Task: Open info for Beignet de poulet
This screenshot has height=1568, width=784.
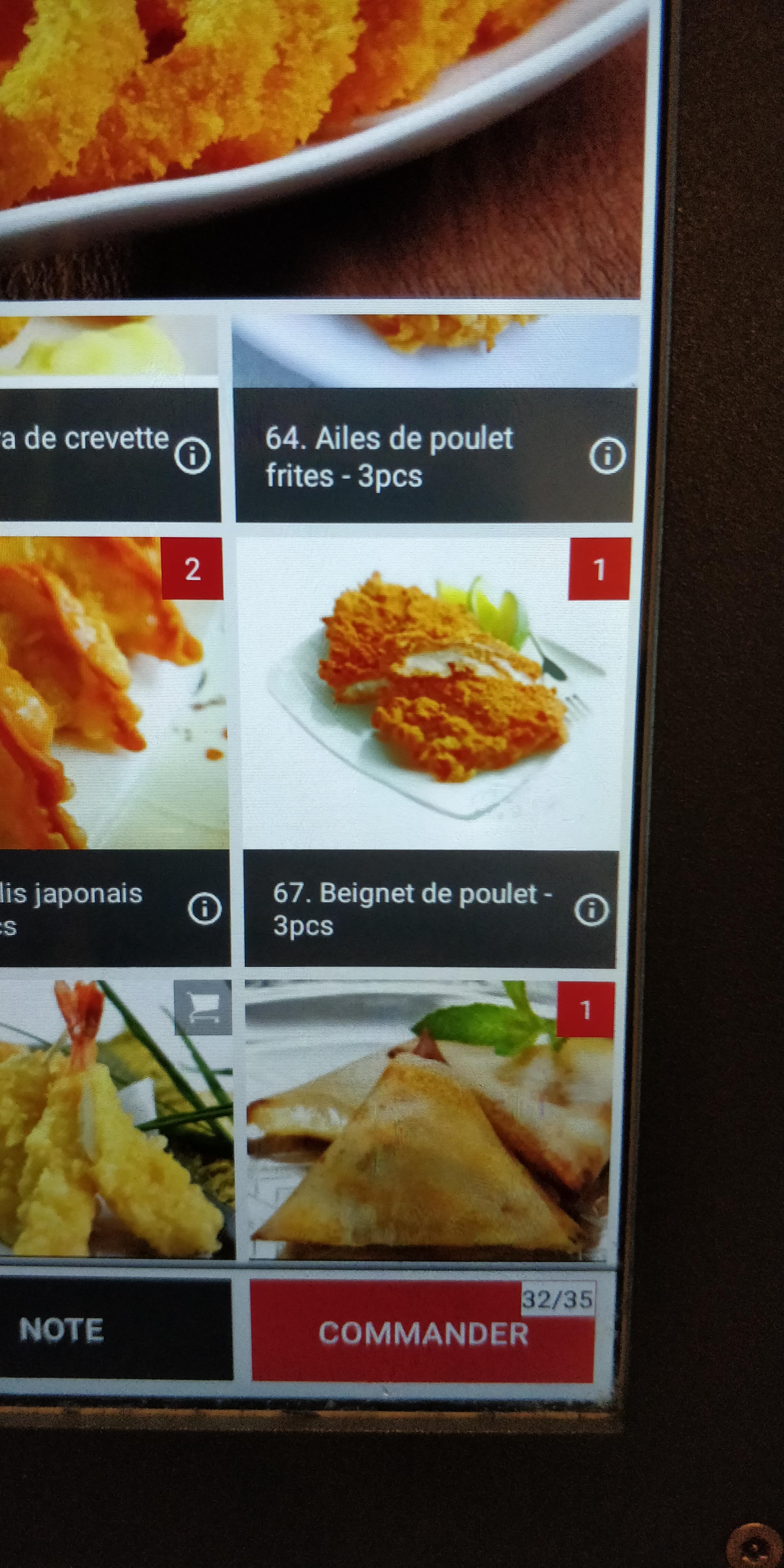Action: point(591,910)
